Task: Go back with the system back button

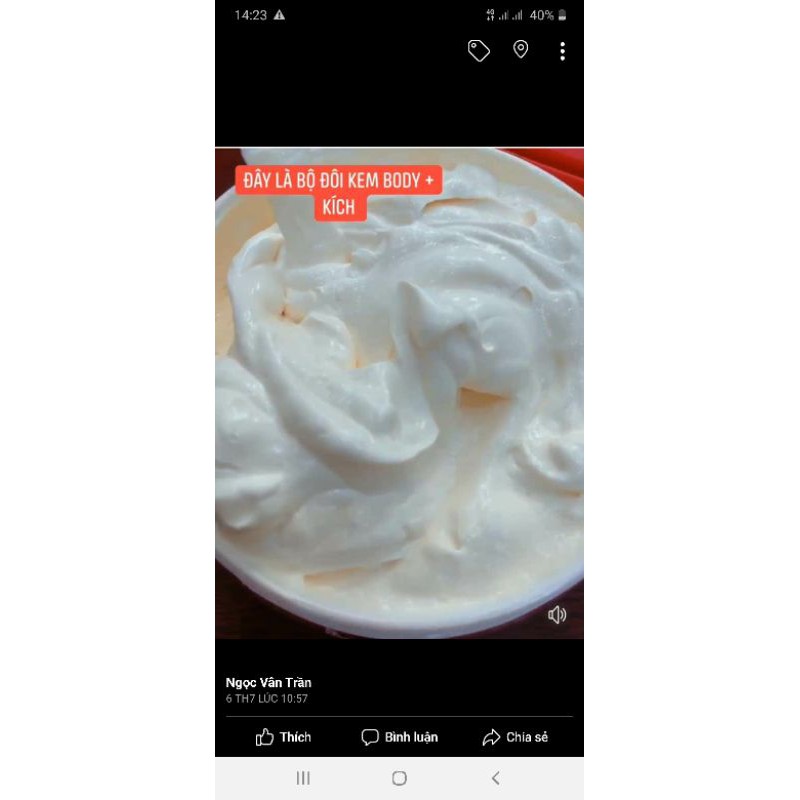Action: coord(495,778)
